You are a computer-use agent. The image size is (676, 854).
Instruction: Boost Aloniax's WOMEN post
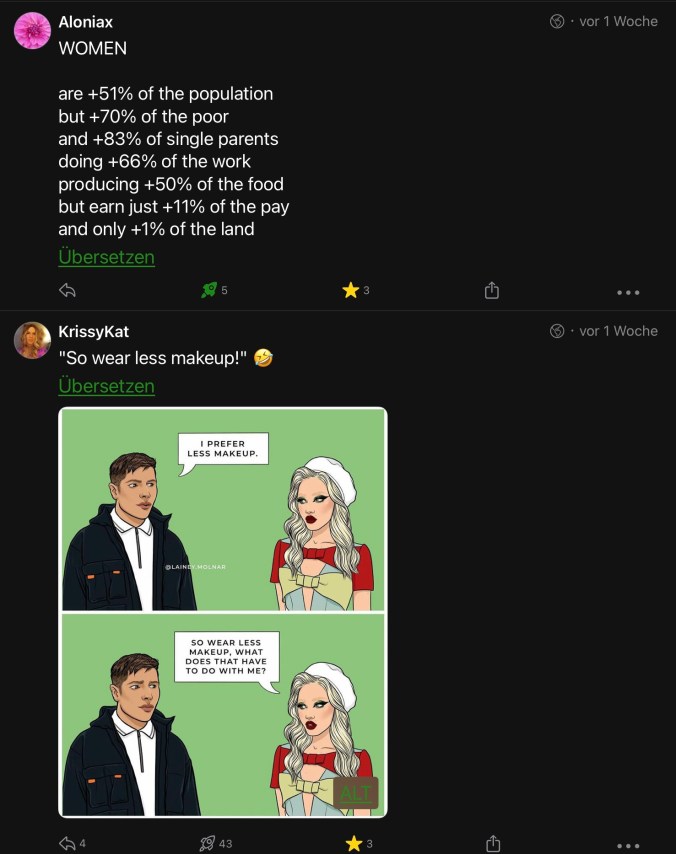(209, 291)
